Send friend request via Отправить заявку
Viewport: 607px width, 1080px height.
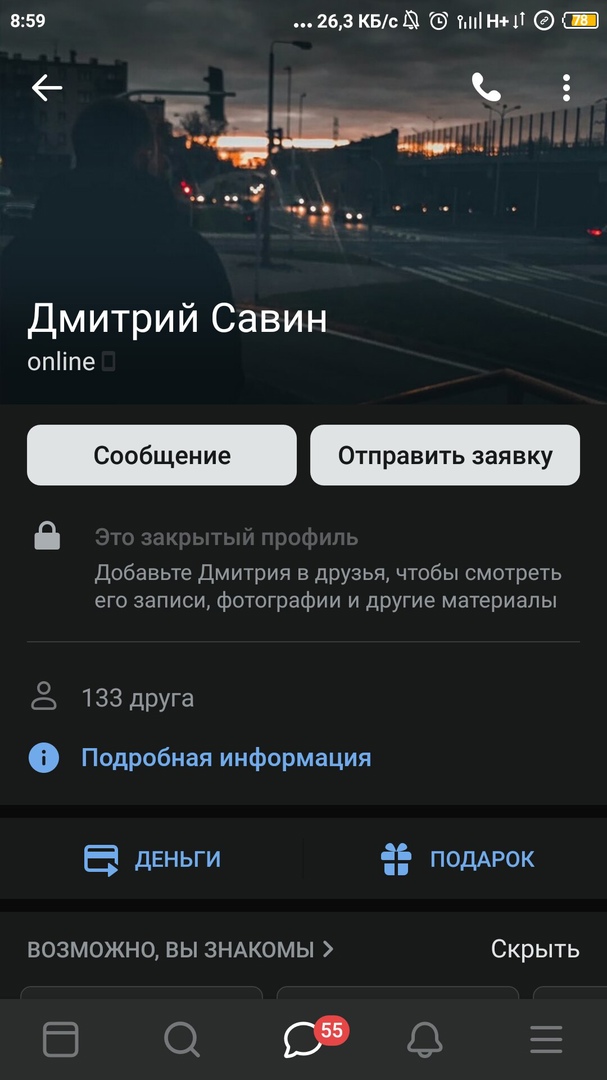(445, 456)
